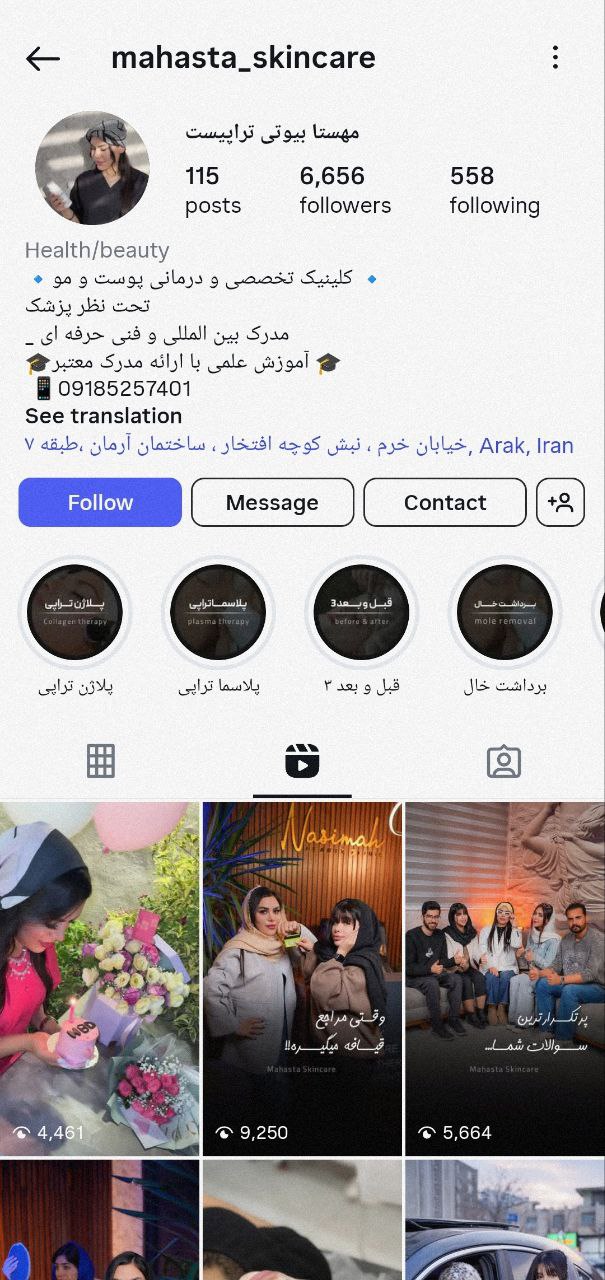This screenshot has width=605, height=1280.
Task: Go back using the top arrow
Action: pos(42,59)
